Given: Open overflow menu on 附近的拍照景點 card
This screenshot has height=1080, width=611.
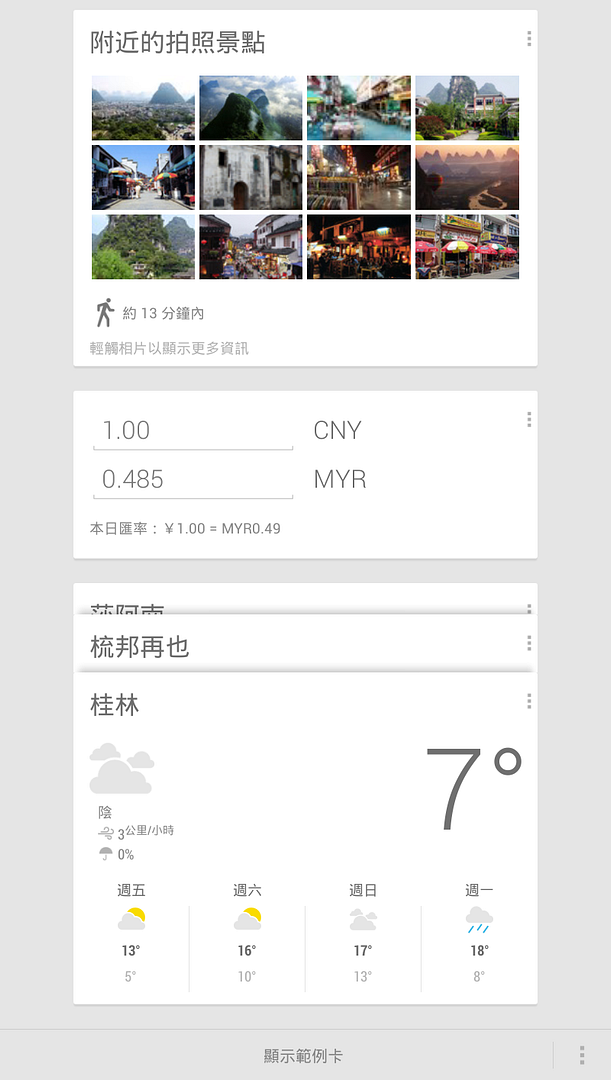Looking at the screenshot, I should point(528,39).
